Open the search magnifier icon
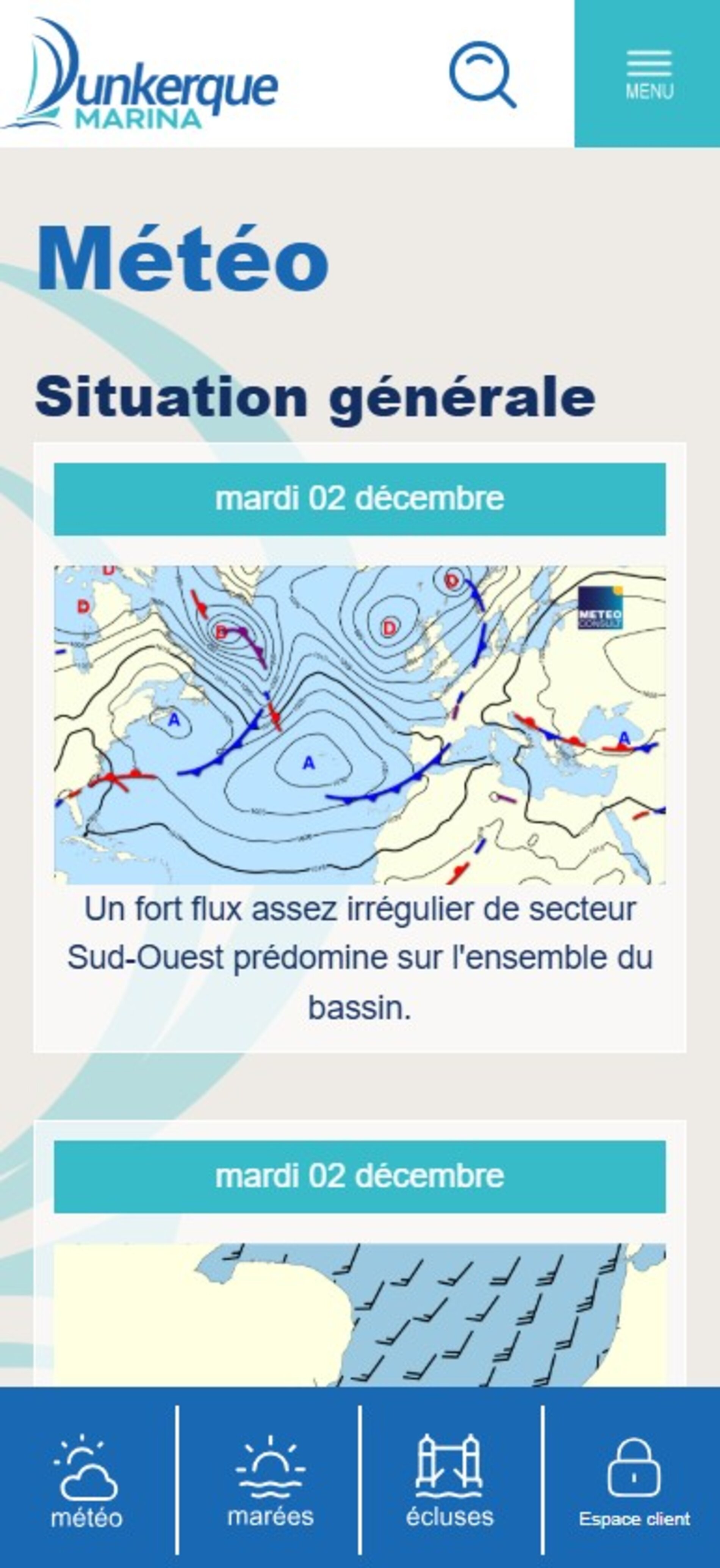 pos(482,74)
